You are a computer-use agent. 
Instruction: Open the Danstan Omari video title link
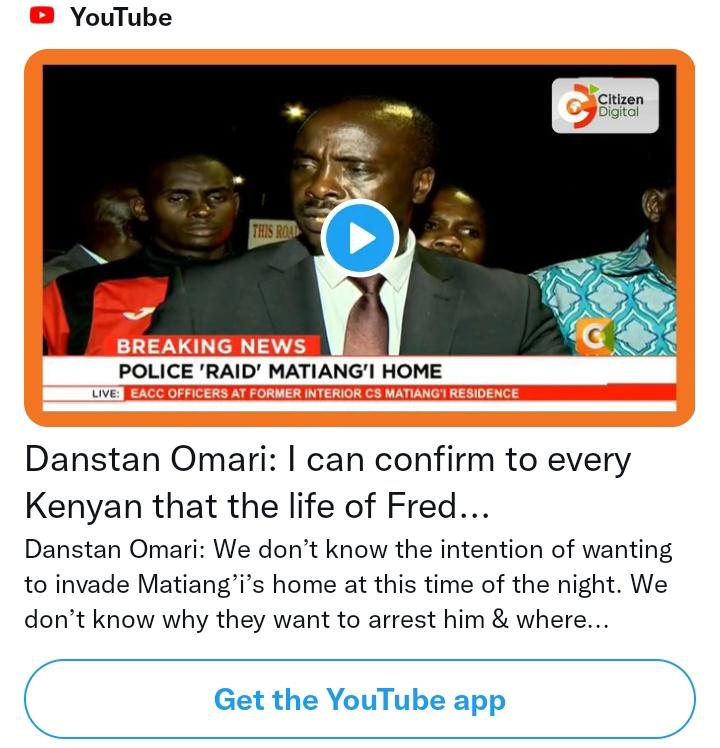(327, 483)
